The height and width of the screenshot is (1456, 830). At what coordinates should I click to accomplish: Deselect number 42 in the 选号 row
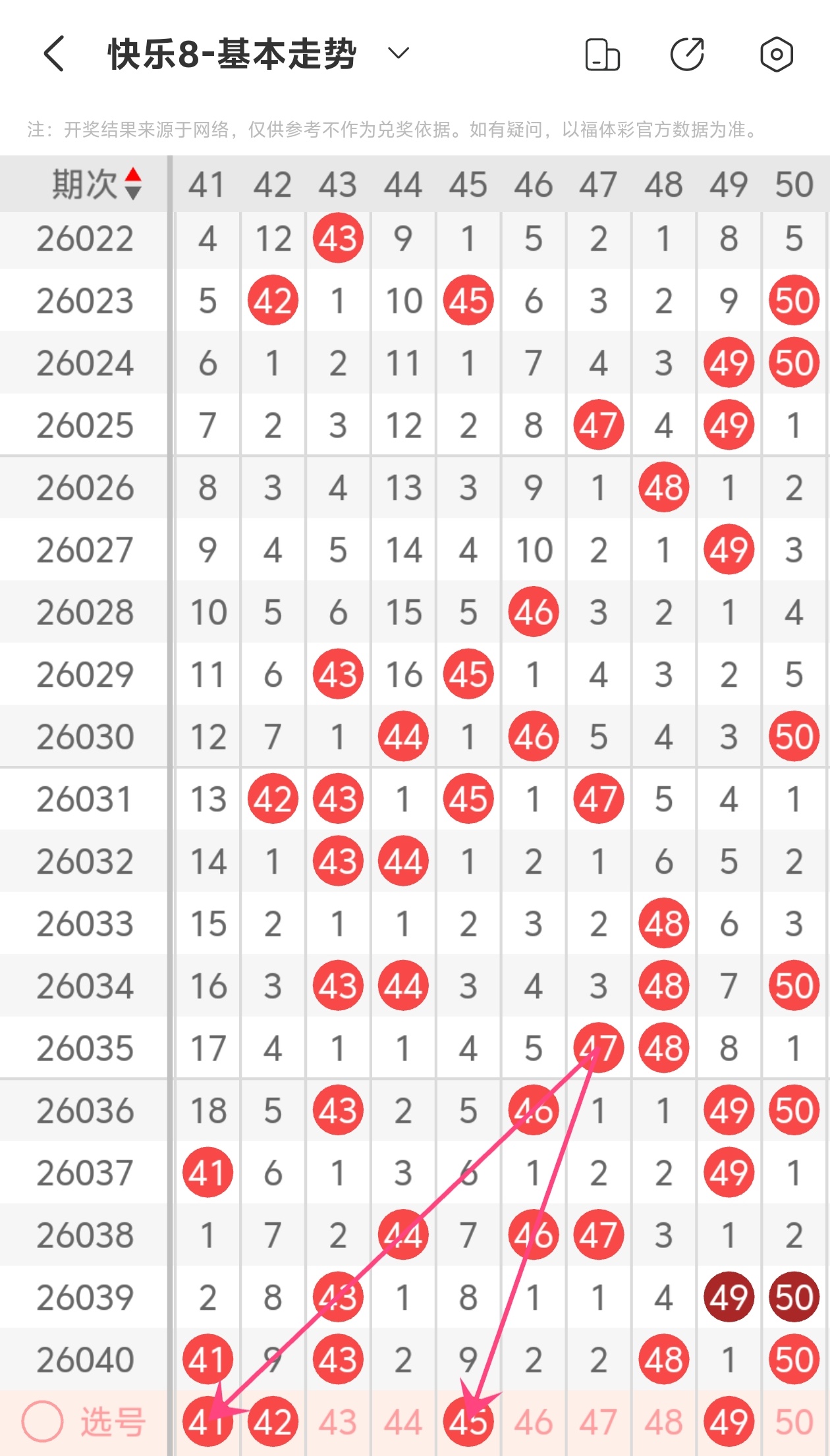click(273, 1422)
